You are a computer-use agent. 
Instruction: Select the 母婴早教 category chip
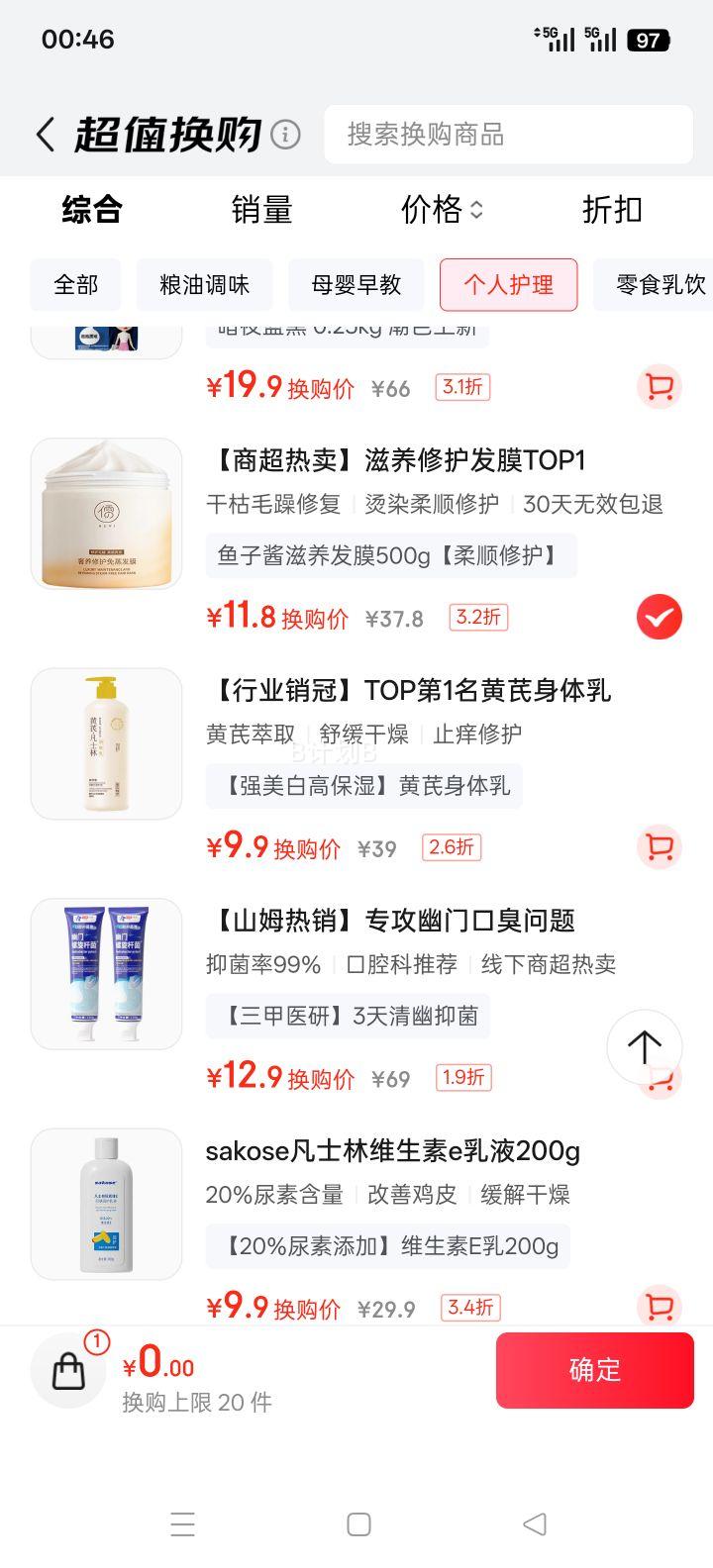[356, 285]
